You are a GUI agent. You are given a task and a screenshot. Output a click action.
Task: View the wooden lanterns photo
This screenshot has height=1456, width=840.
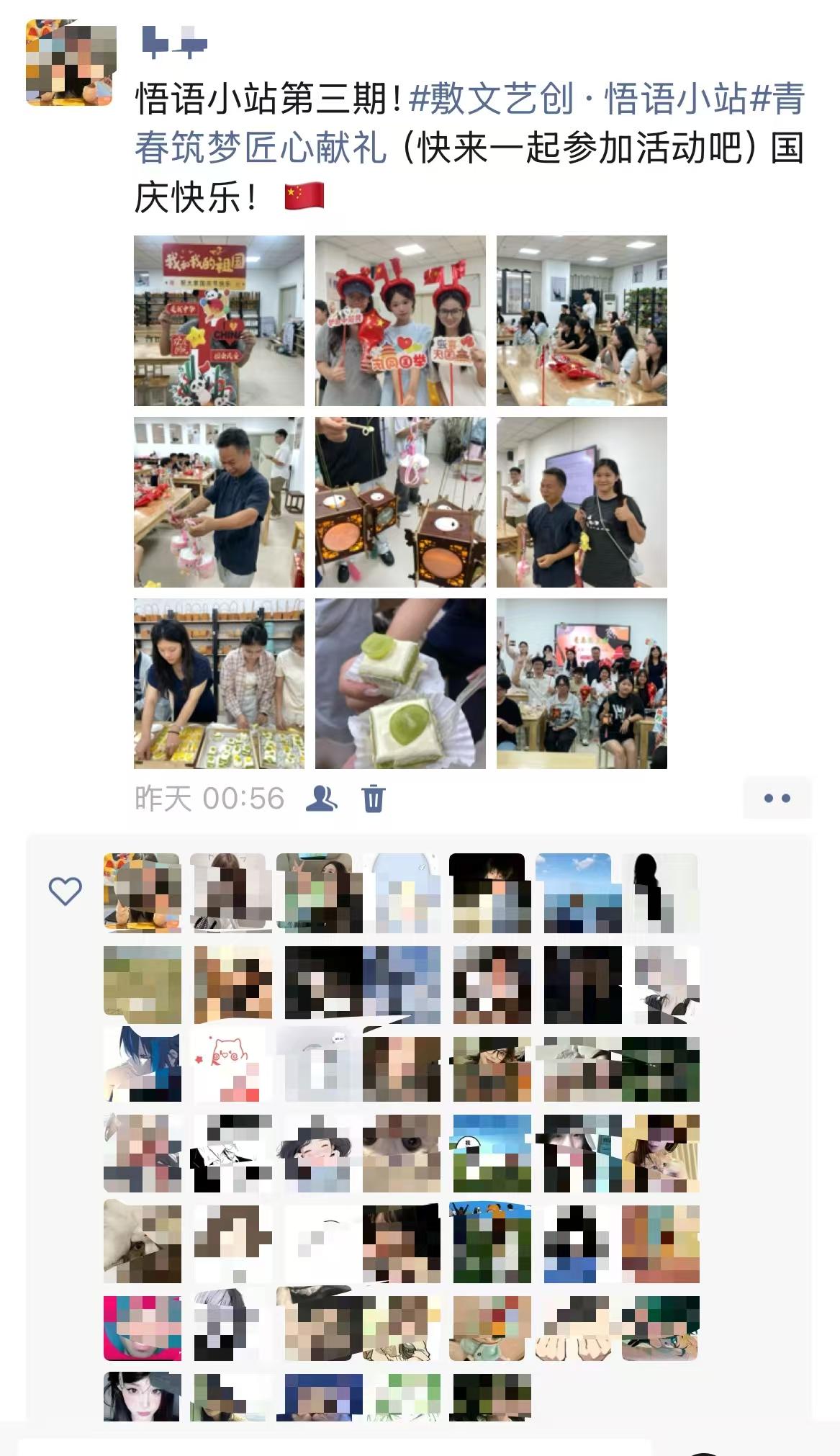(x=400, y=503)
